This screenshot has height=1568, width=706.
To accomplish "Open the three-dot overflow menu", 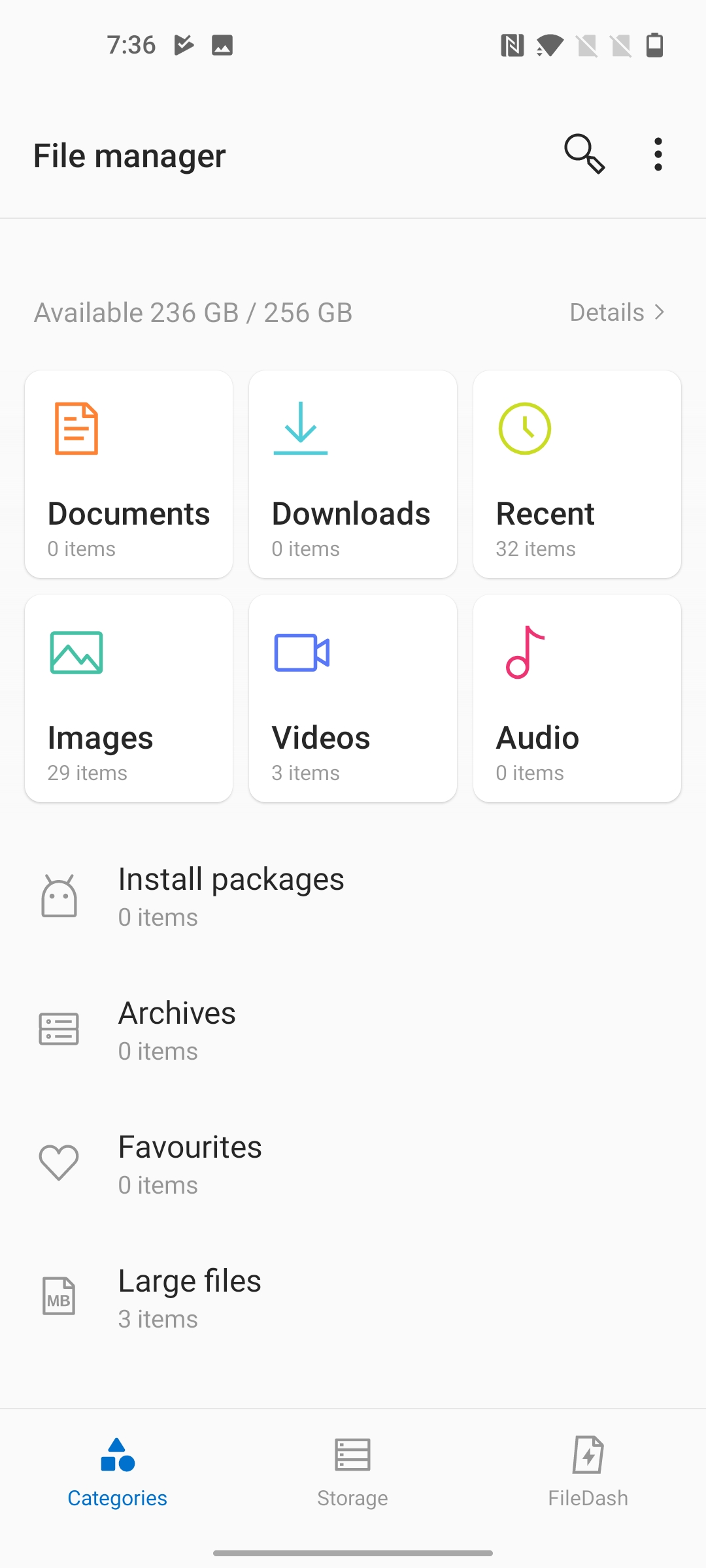I will [658, 154].
